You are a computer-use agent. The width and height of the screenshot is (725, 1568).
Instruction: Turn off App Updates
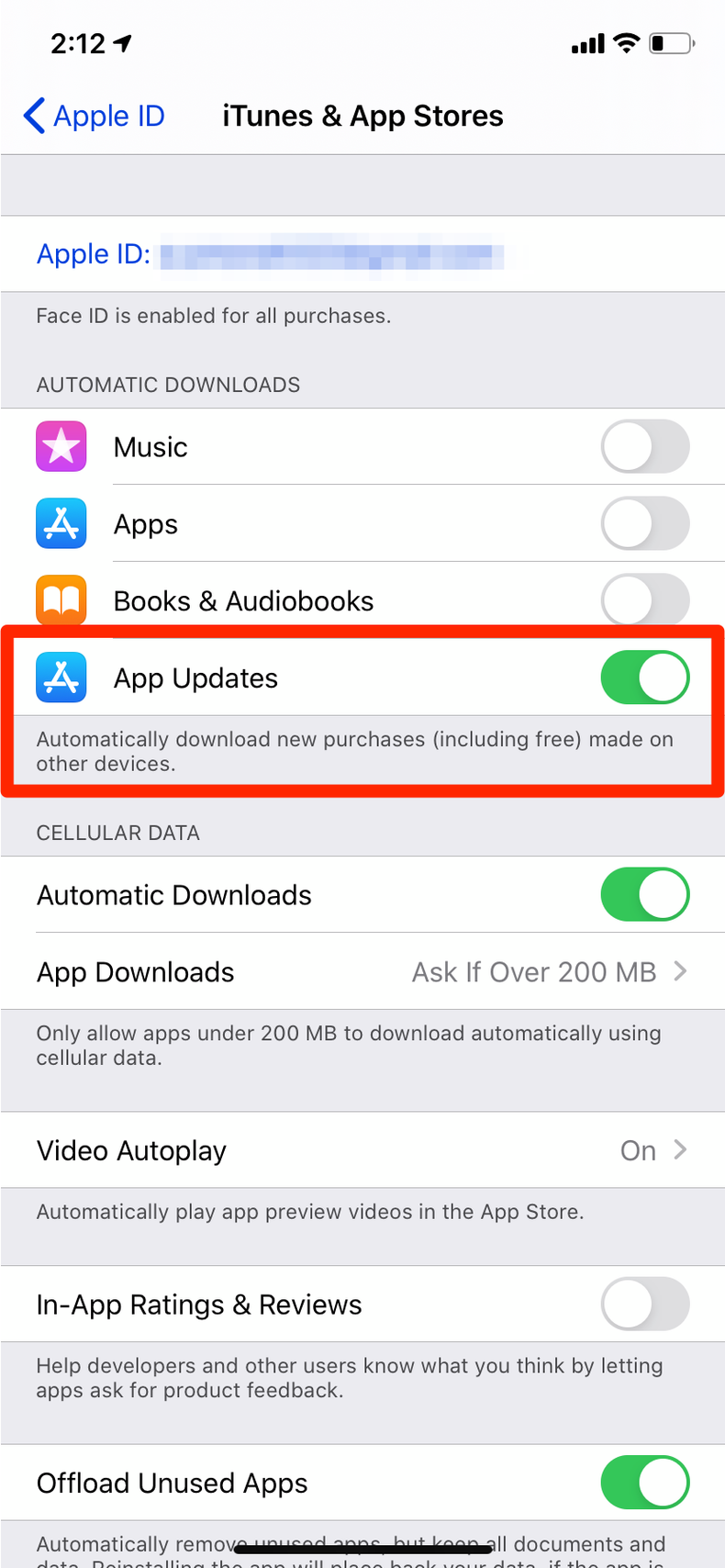(644, 678)
